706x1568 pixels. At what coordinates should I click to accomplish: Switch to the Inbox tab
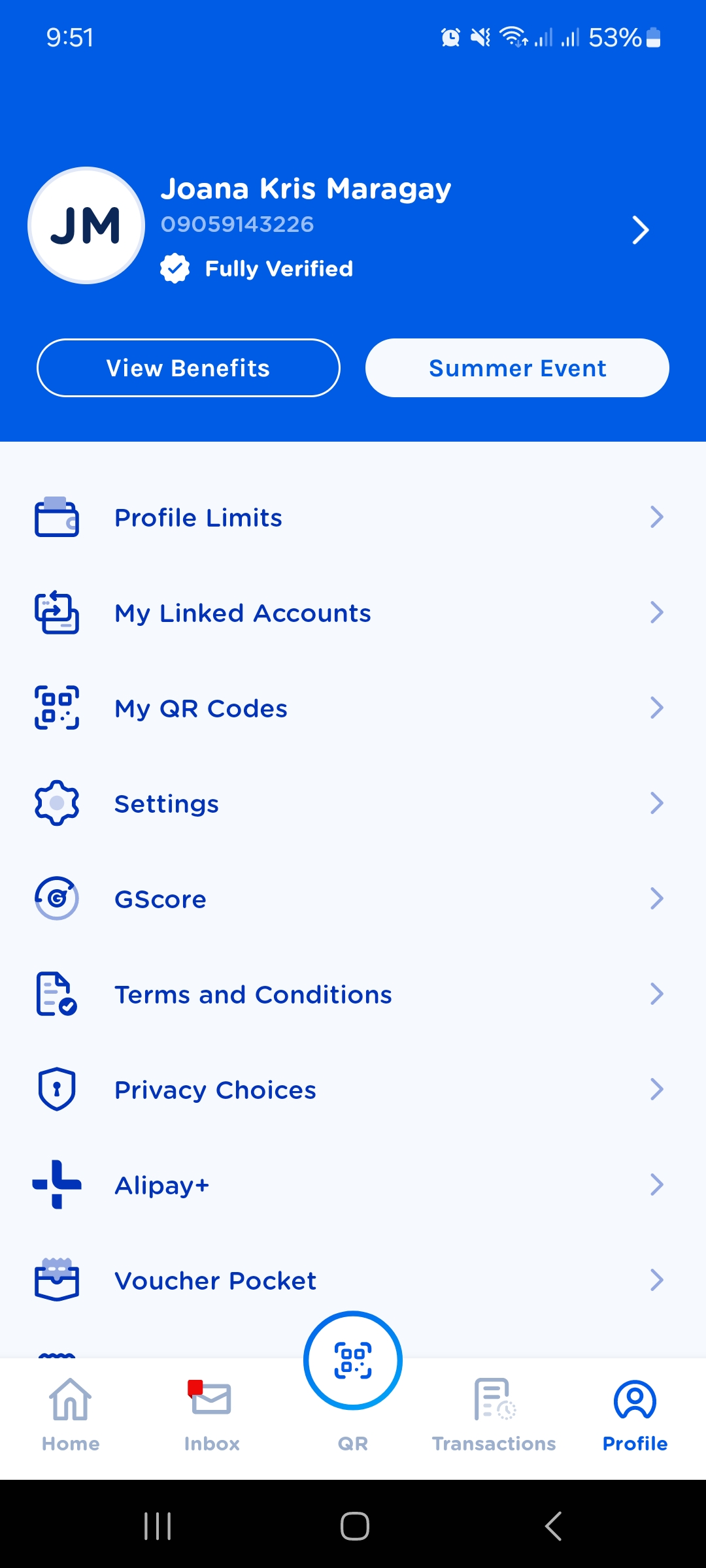(x=212, y=1414)
